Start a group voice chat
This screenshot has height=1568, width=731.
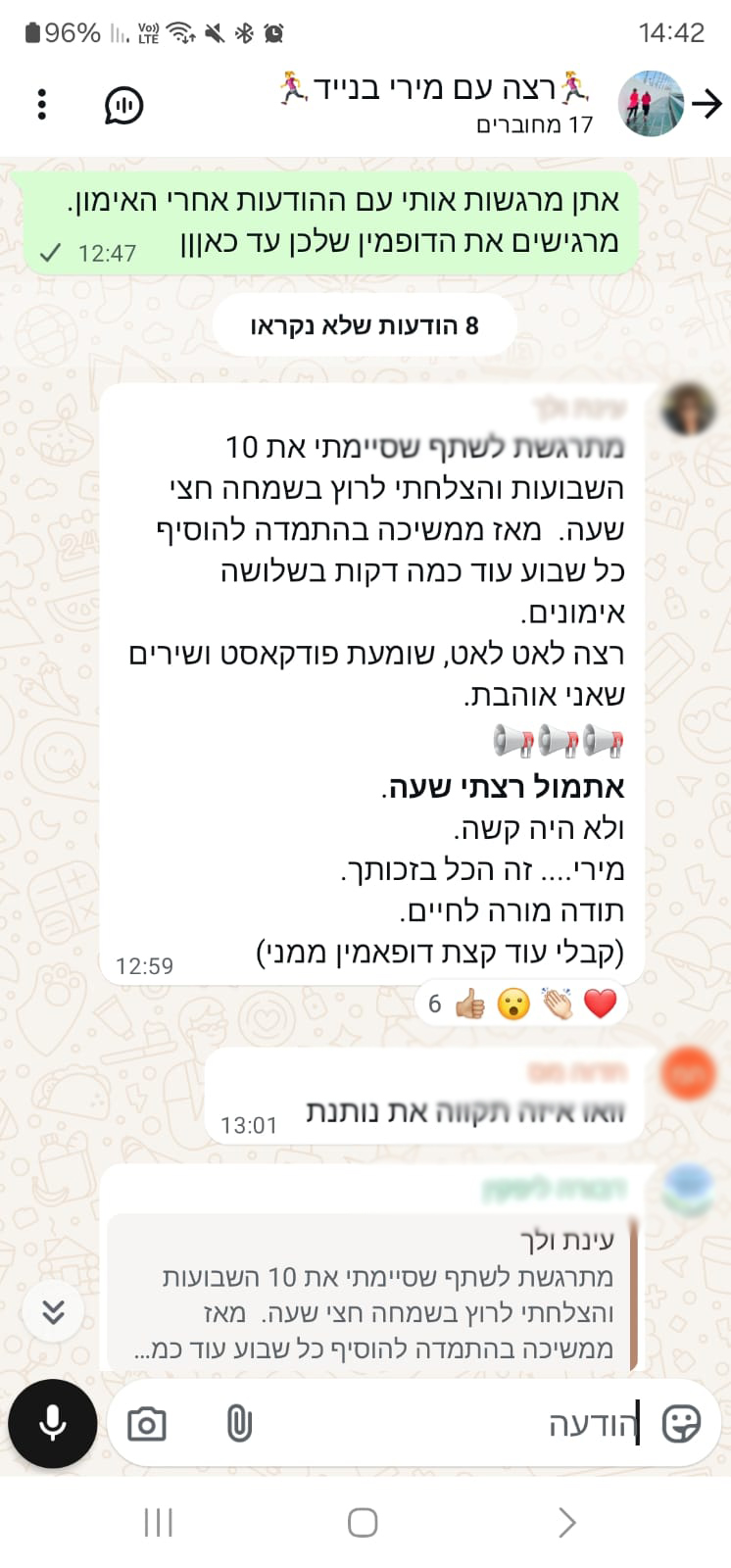(x=123, y=105)
